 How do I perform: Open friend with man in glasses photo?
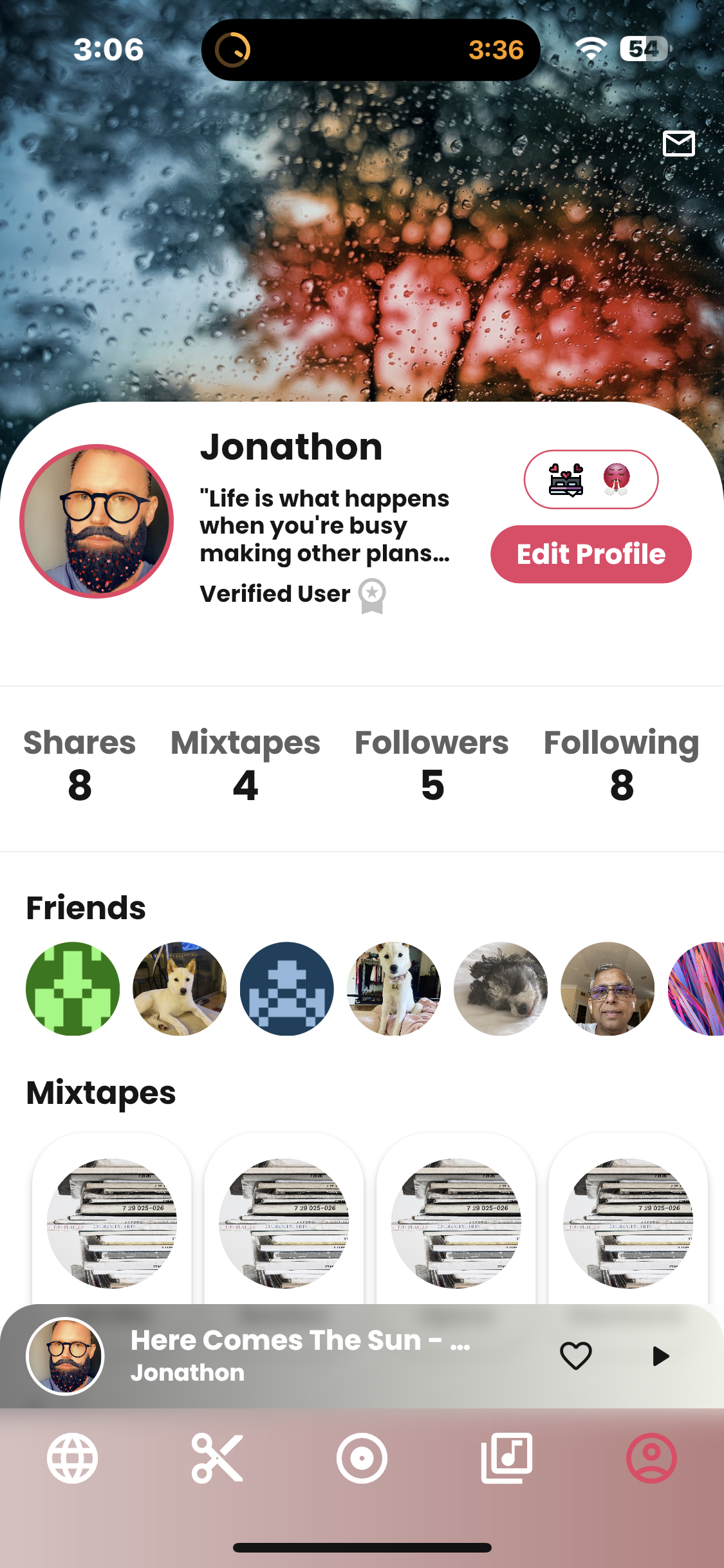(x=608, y=989)
